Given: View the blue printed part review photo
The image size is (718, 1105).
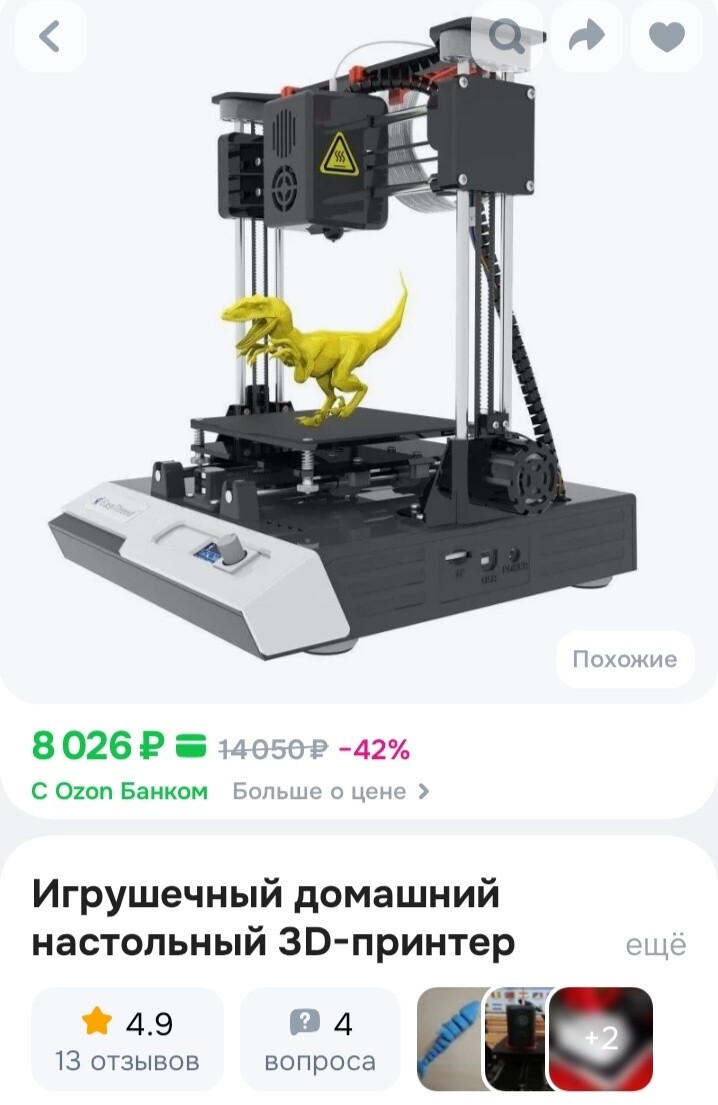Looking at the screenshot, I should click(449, 1040).
